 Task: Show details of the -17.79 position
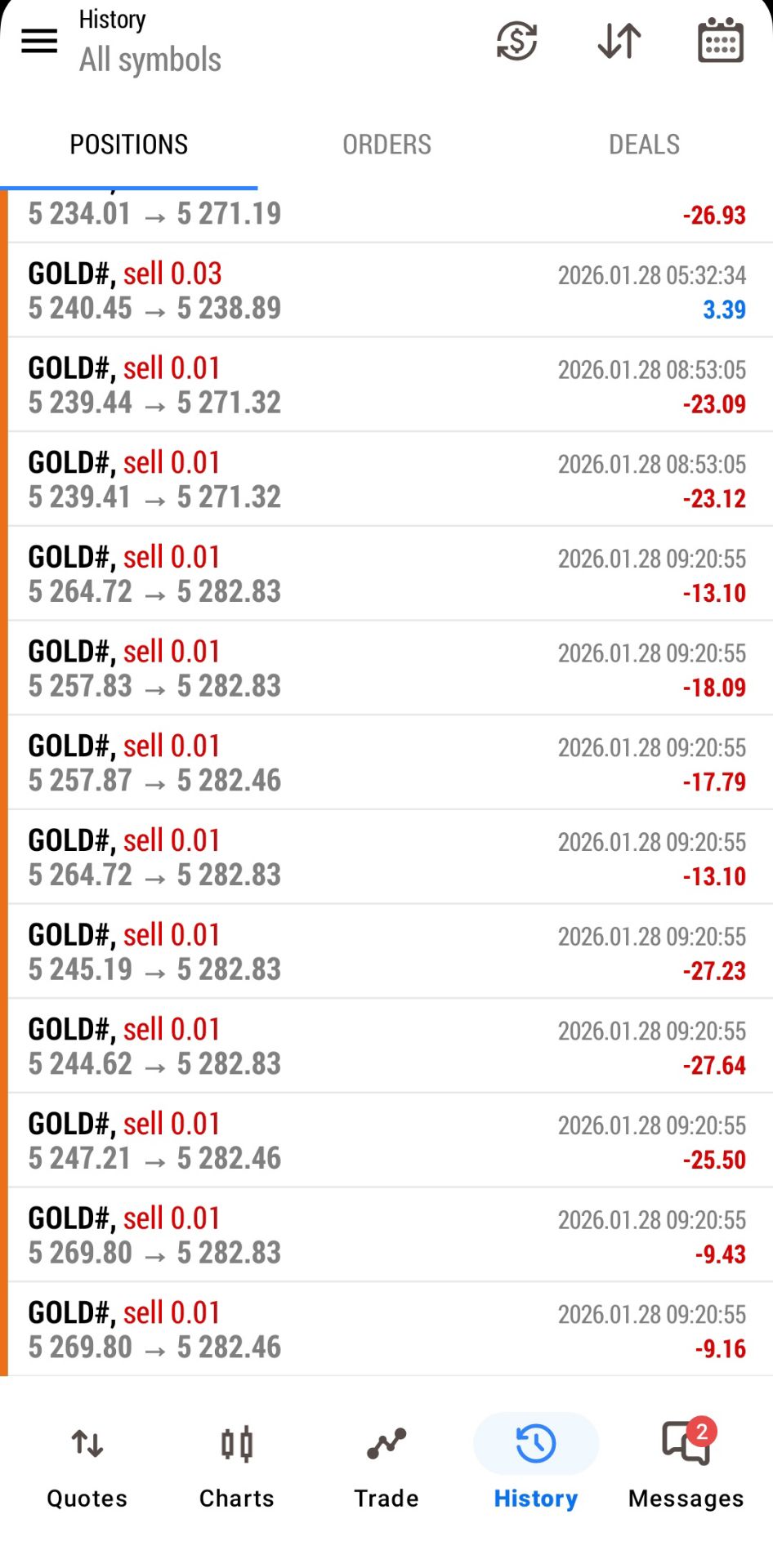pyautogui.click(x=386, y=763)
